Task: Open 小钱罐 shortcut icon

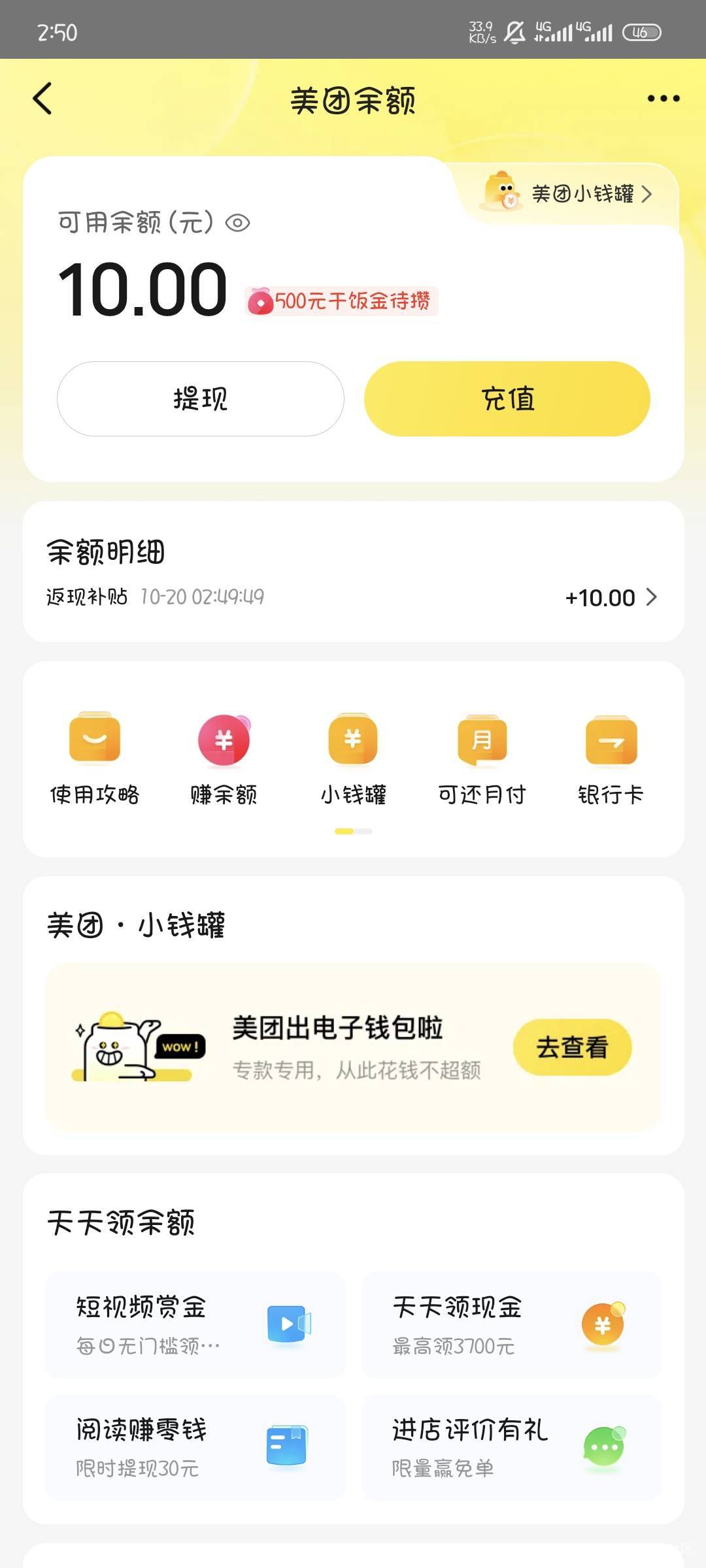Action: (353, 758)
